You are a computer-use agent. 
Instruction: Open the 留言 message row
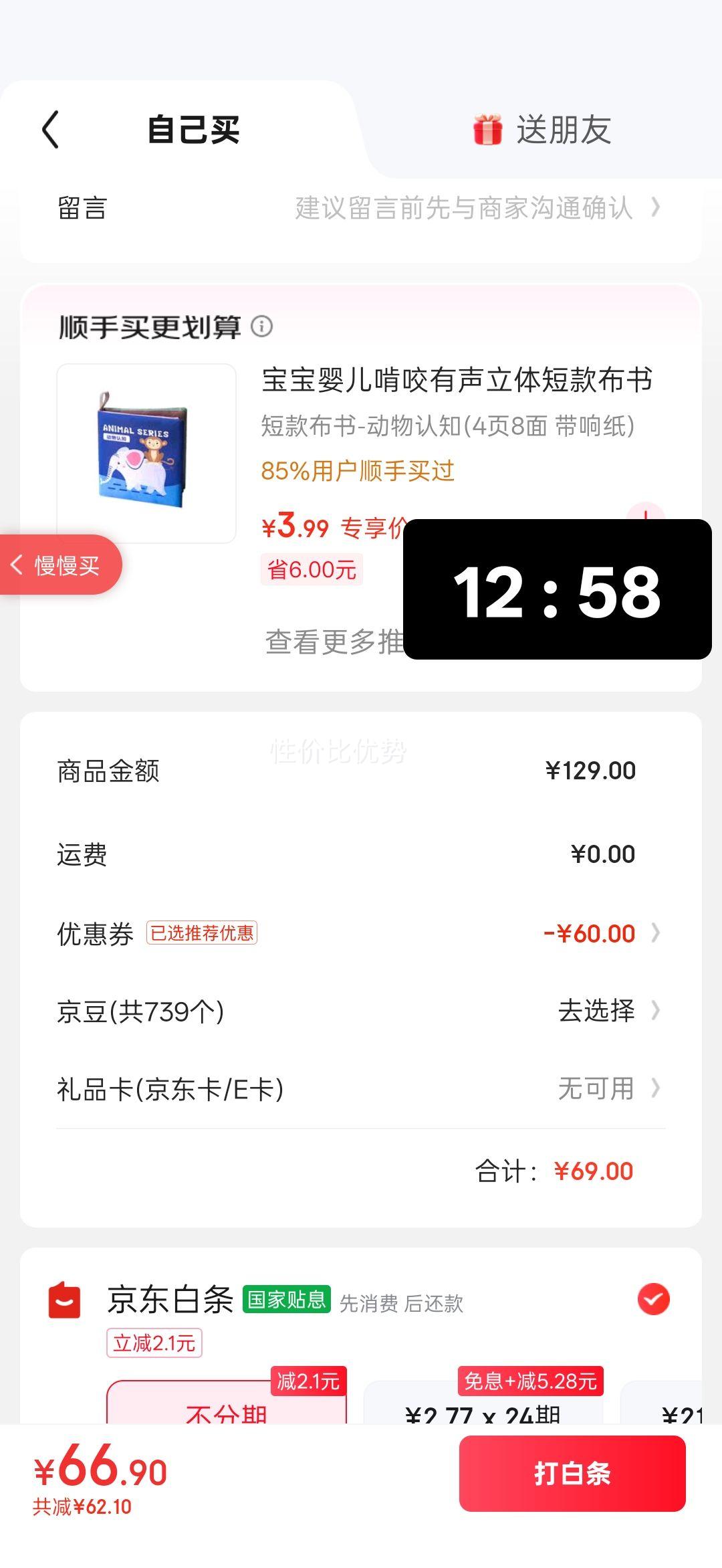coord(361,208)
